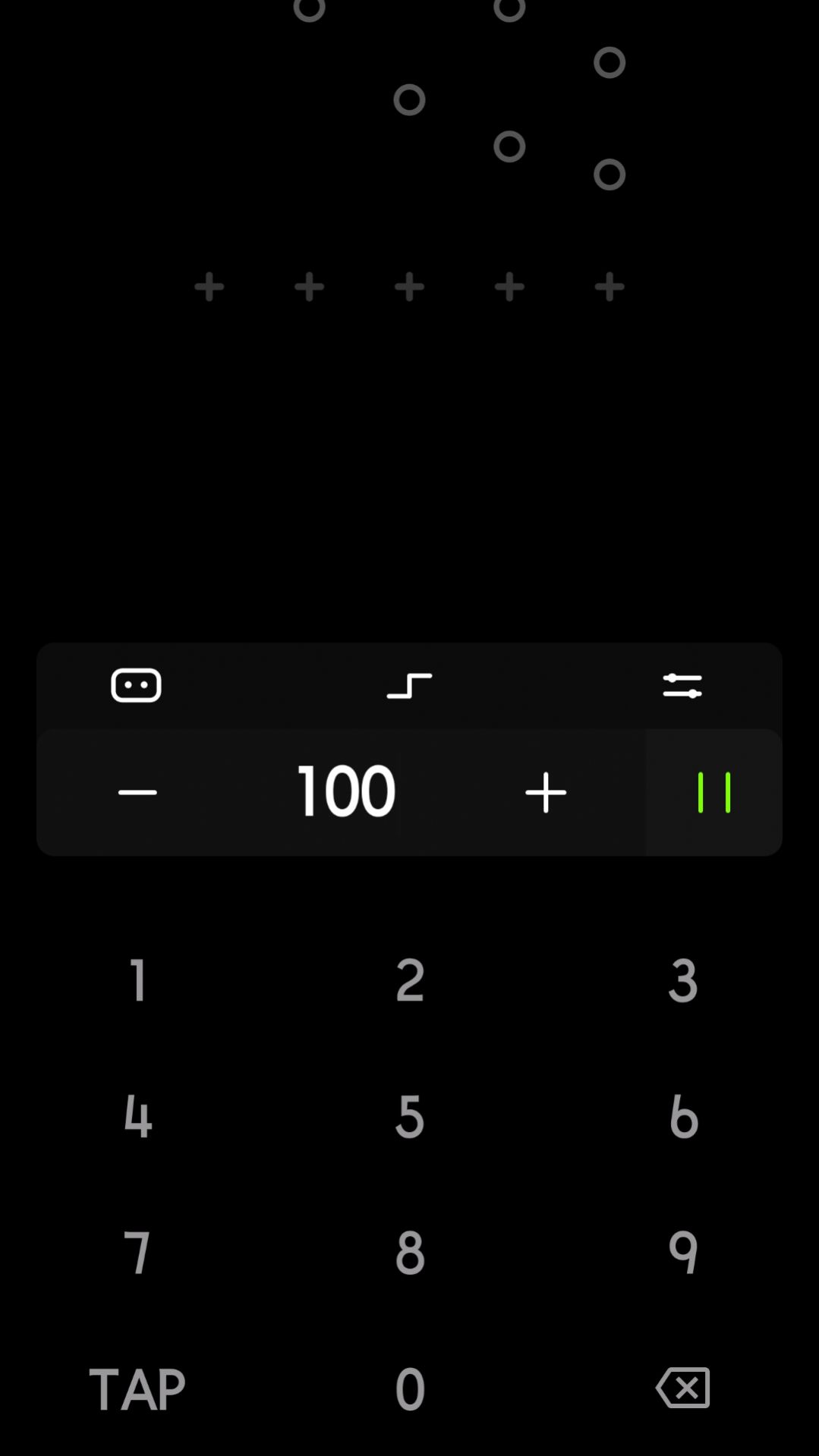Pause the metronome
The image size is (819, 1456).
[x=713, y=792]
